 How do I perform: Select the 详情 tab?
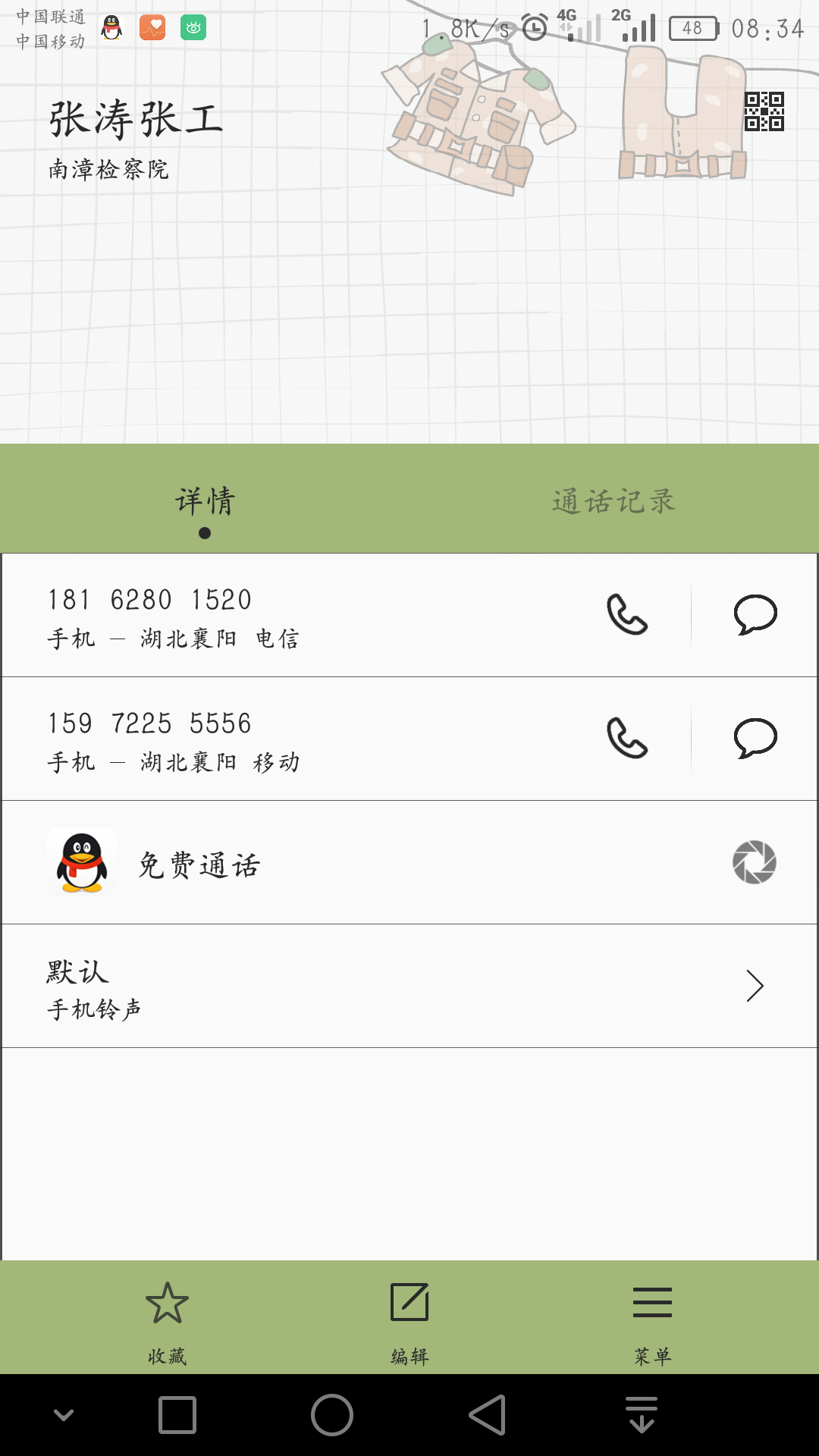pos(205,500)
